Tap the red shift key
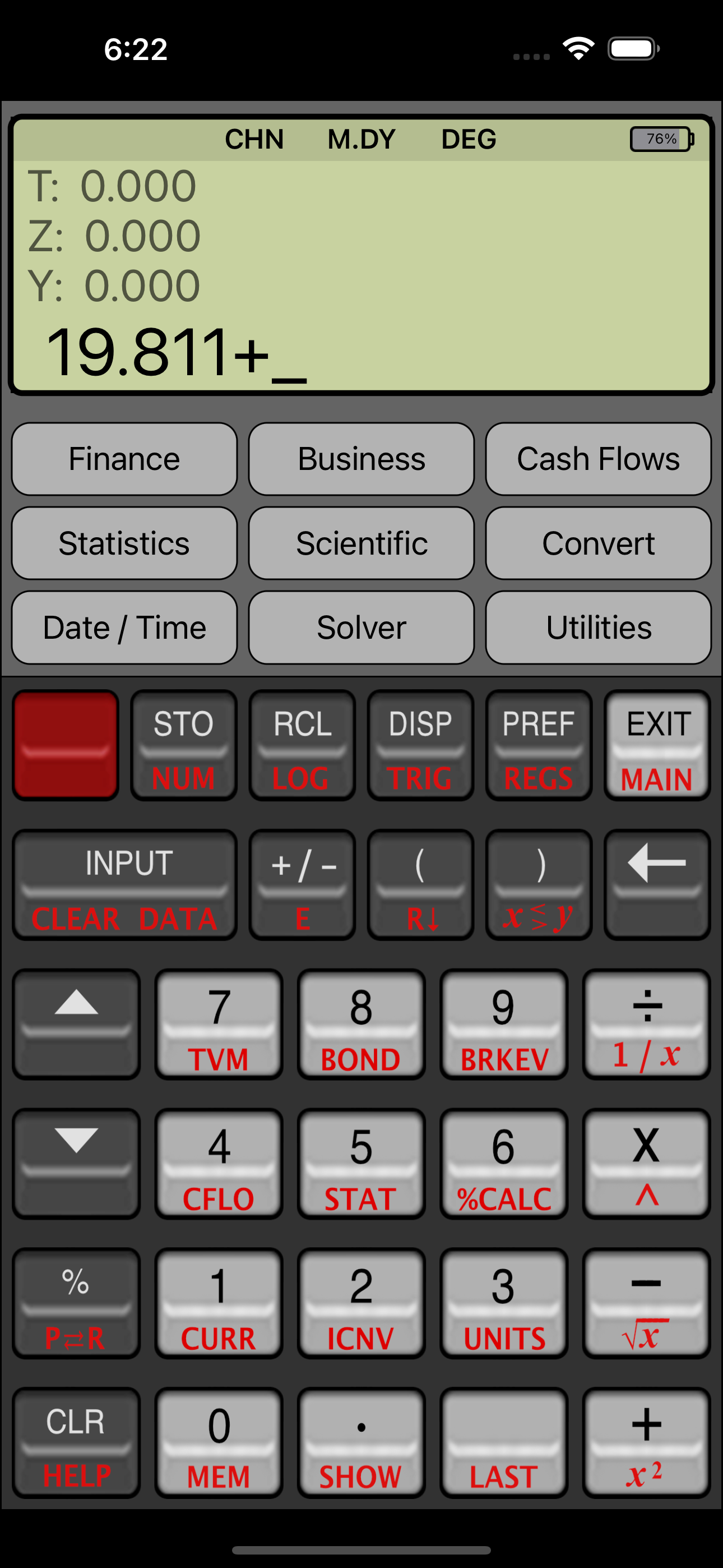The image size is (723, 1568). (66, 745)
